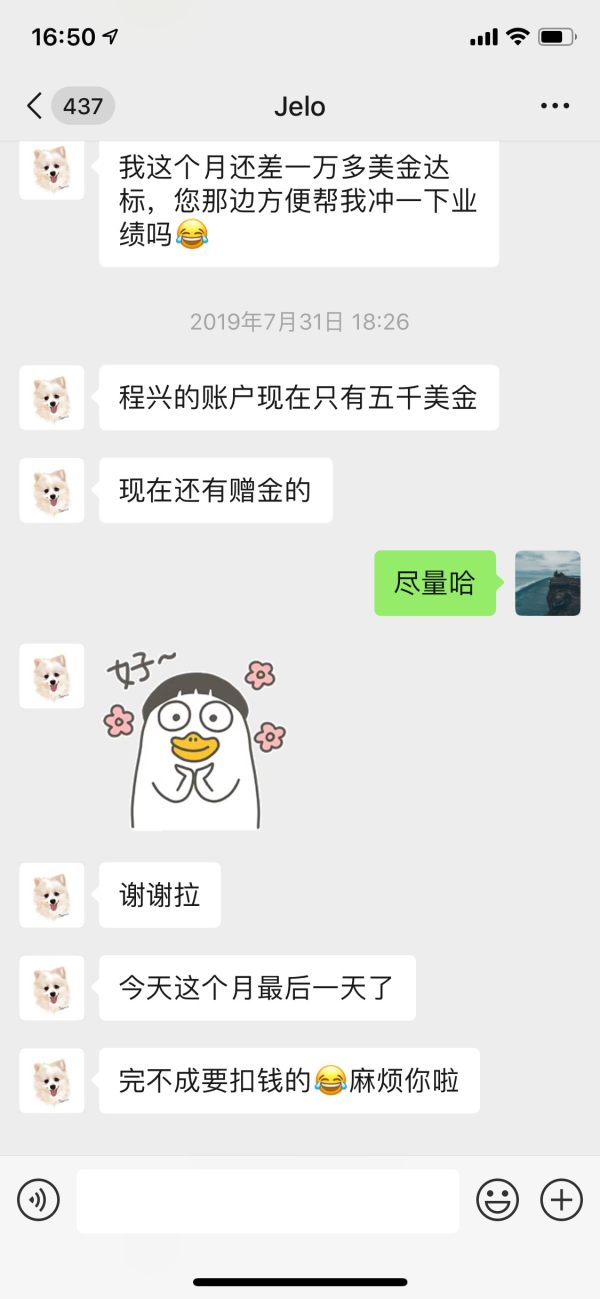Open the plus attachments menu
The height and width of the screenshot is (1299, 600).
point(561,1199)
